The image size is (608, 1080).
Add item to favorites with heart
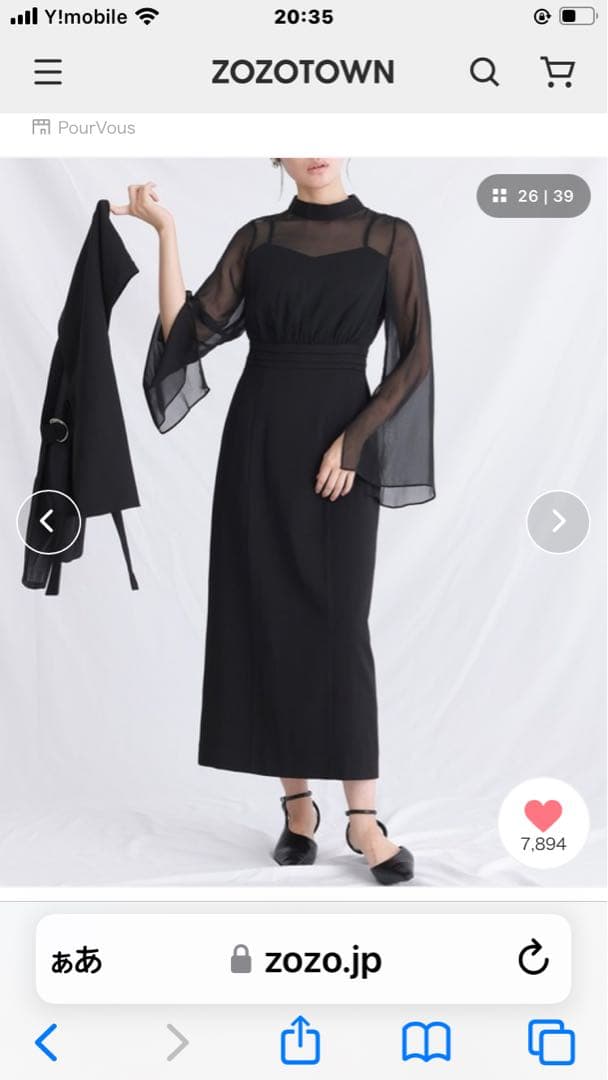click(x=543, y=823)
